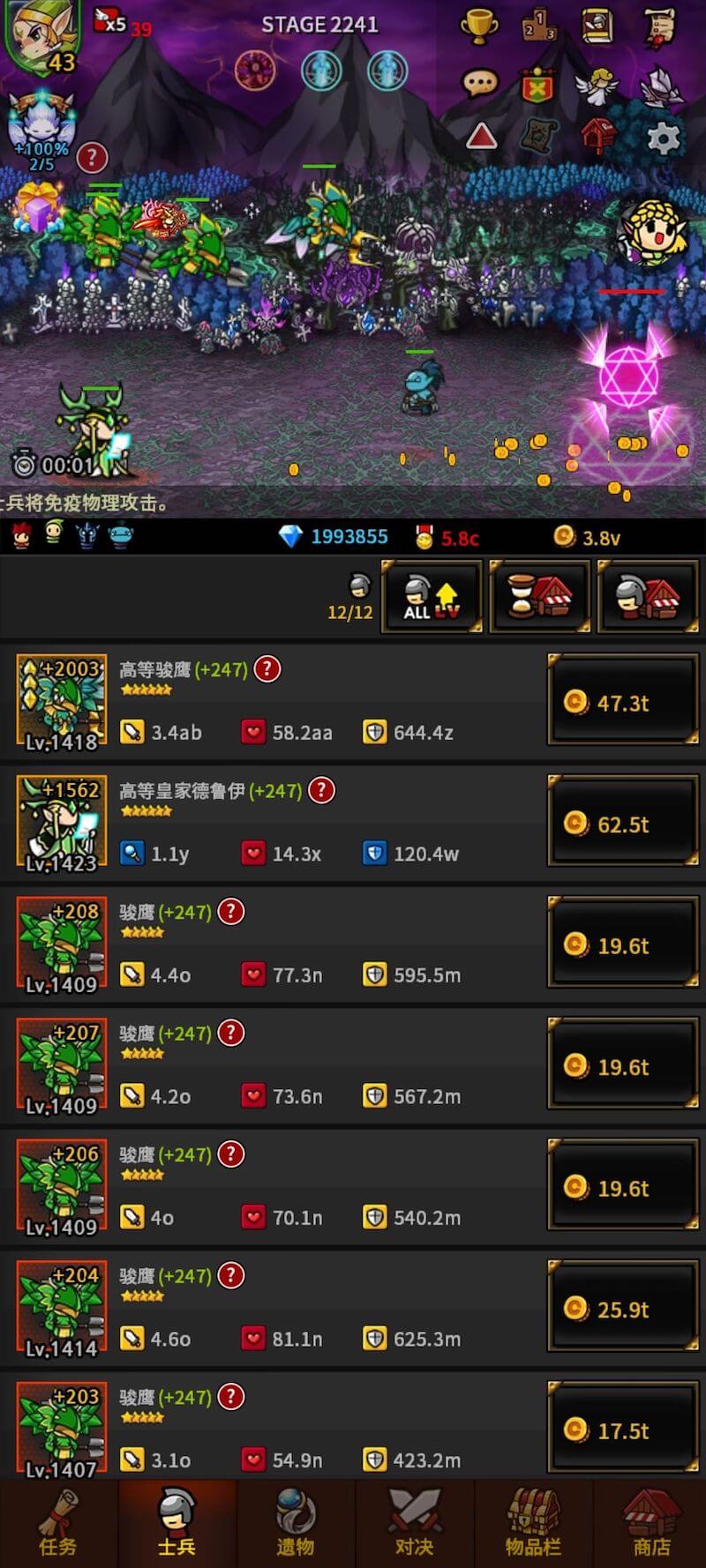
Task: Open the hourglass soldier shop button
Action: click(x=539, y=599)
